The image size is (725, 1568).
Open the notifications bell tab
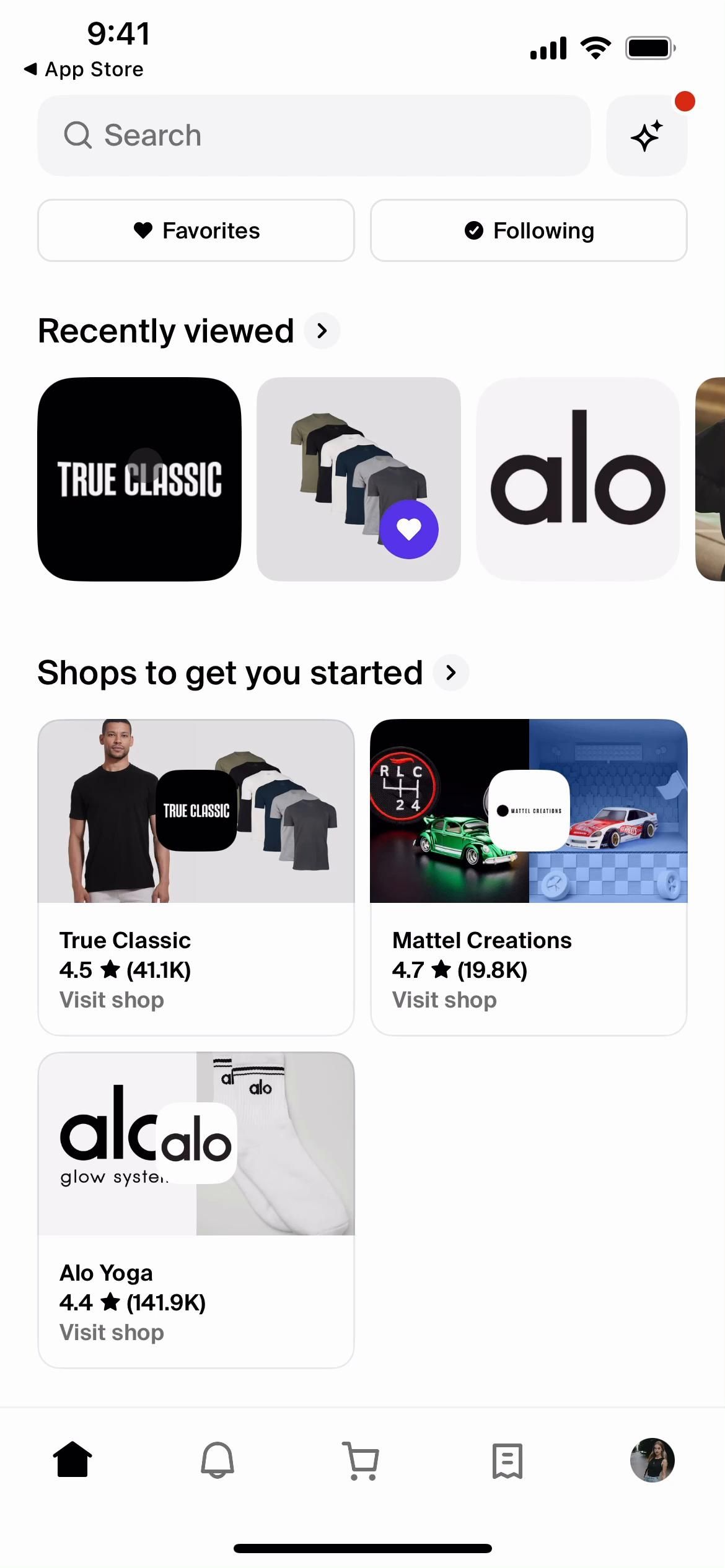pos(217,1460)
